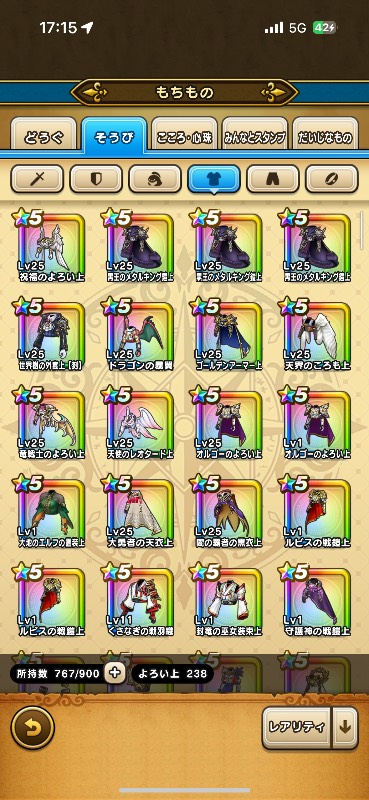Image resolution: width=369 pixels, height=800 pixels.
Task: Filter equipment by weapon sword icon
Action: pyautogui.click(x=37, y=179)
